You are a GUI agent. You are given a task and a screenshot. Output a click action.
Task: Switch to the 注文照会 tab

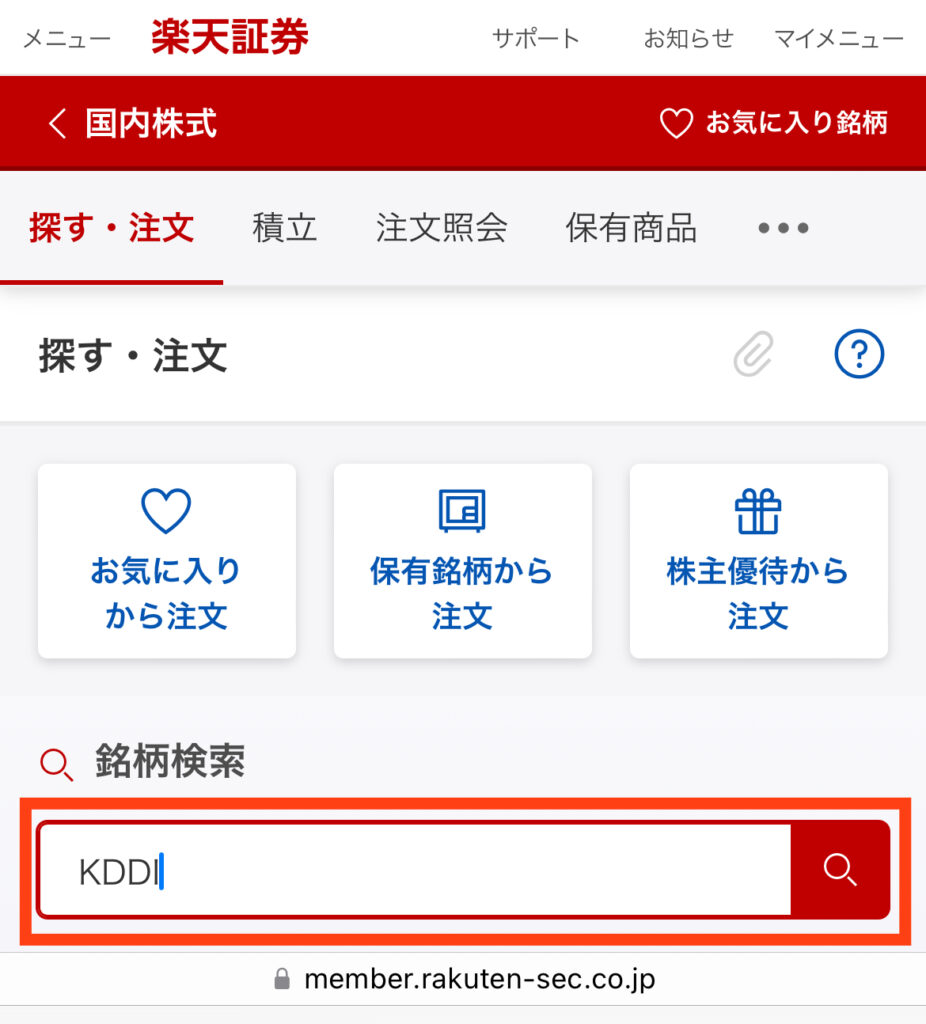coord(441,228)
